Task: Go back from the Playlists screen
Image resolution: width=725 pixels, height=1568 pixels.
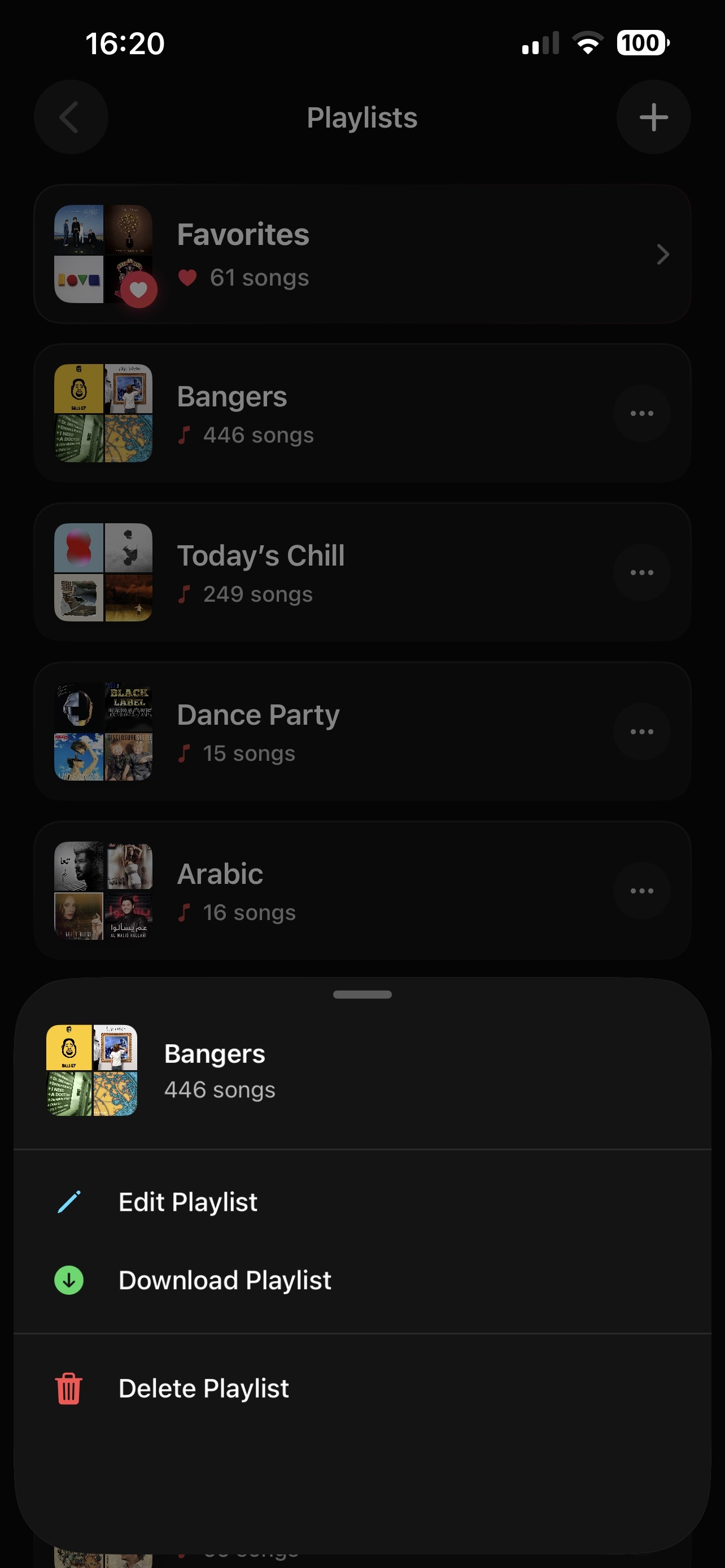Action: point(71,117)
